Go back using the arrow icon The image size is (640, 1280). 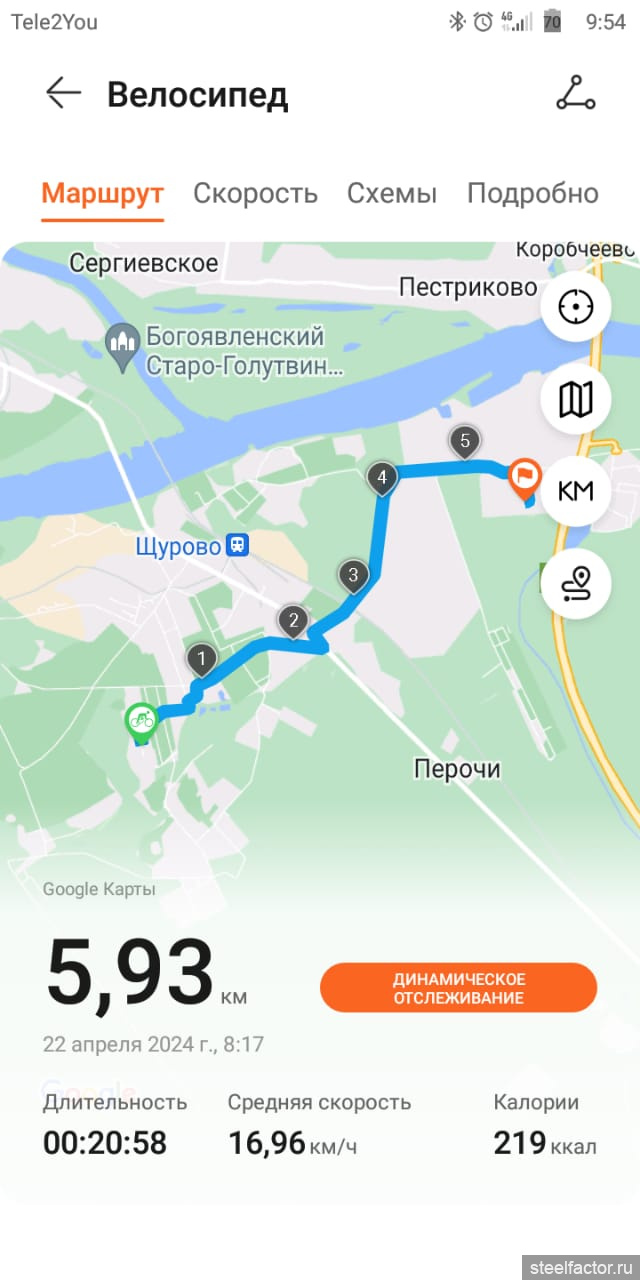click(63, 93)
